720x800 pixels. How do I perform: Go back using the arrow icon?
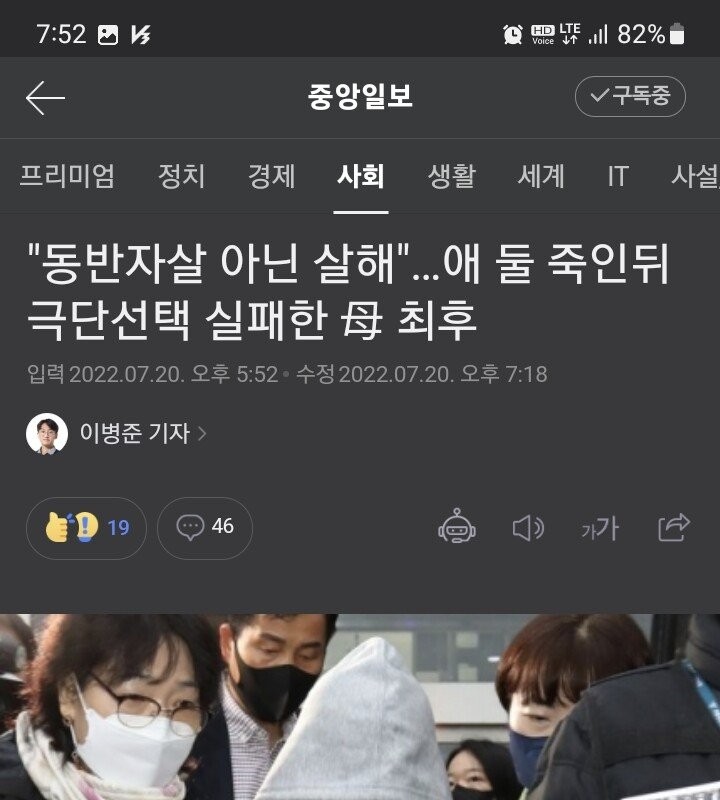(45, 97)
